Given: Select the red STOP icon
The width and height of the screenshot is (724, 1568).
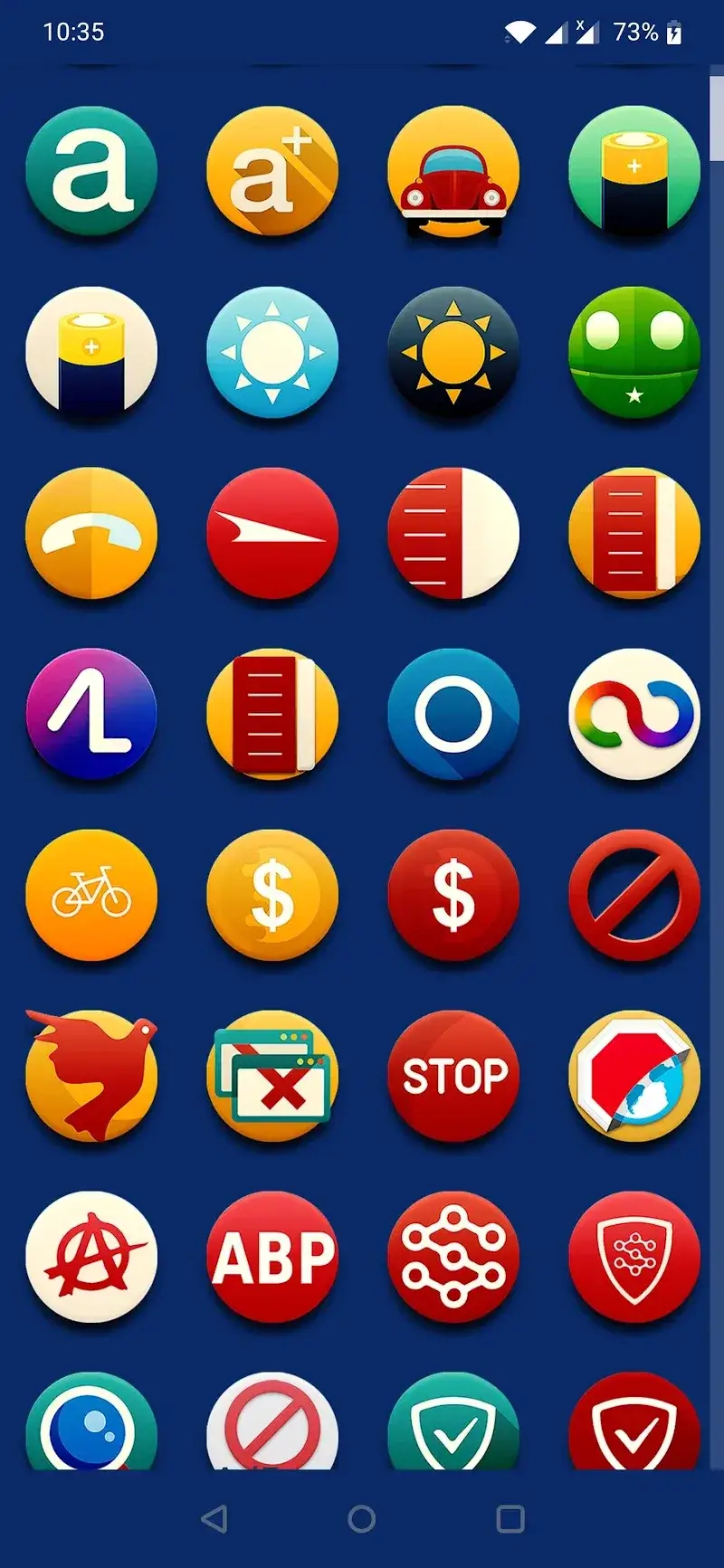Looking at the screenshot, I should 452,1077.
